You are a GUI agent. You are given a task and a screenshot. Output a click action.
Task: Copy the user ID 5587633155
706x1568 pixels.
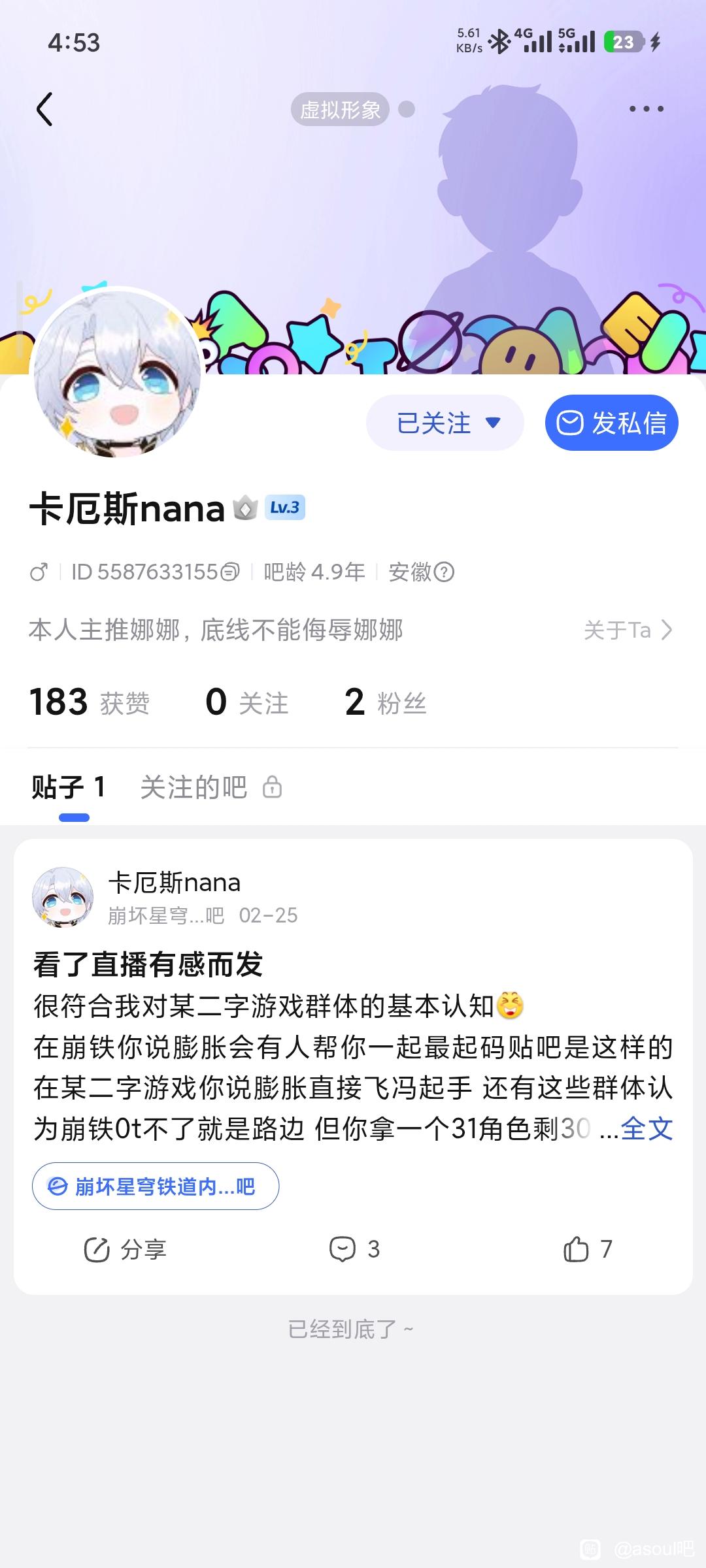pos(230,572)
